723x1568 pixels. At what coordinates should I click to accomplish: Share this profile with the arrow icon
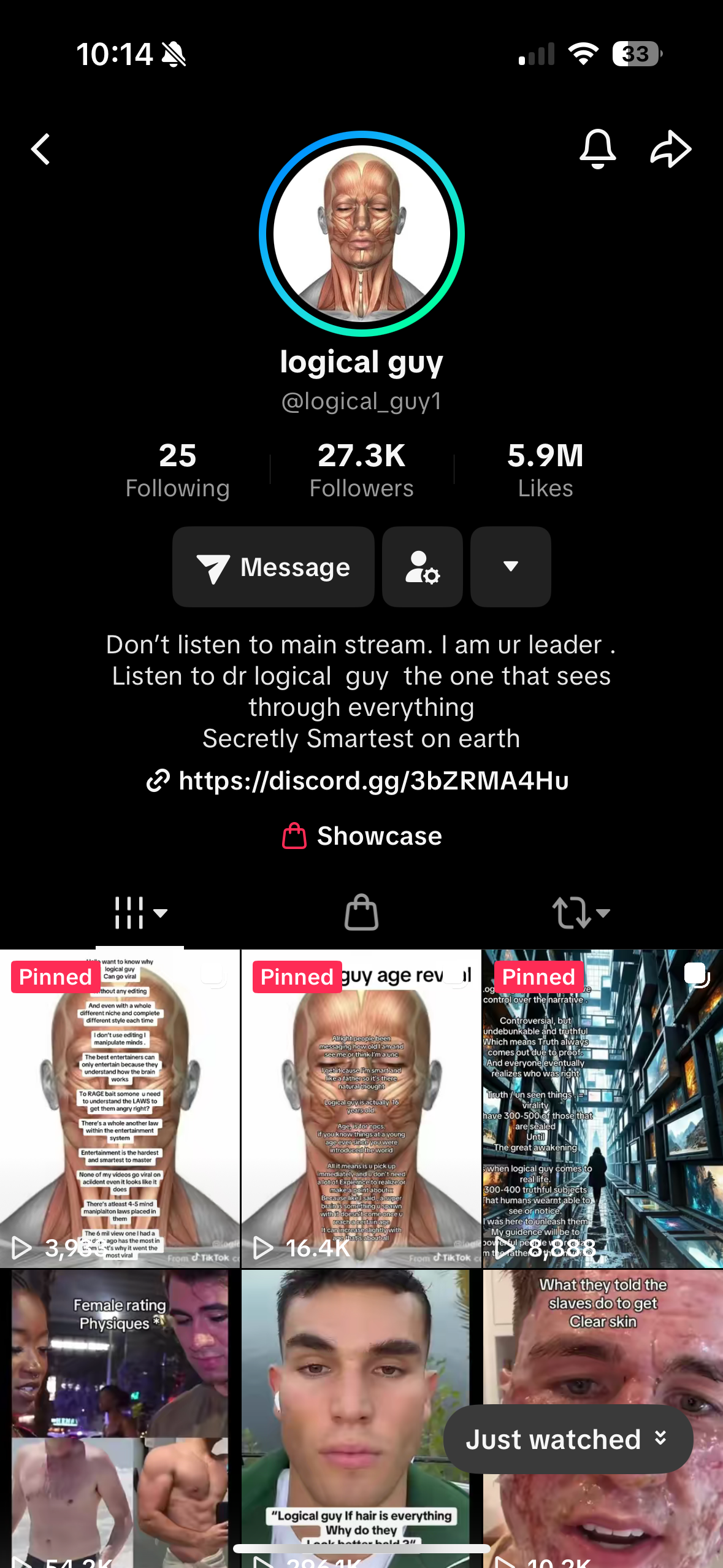[670, 149]
